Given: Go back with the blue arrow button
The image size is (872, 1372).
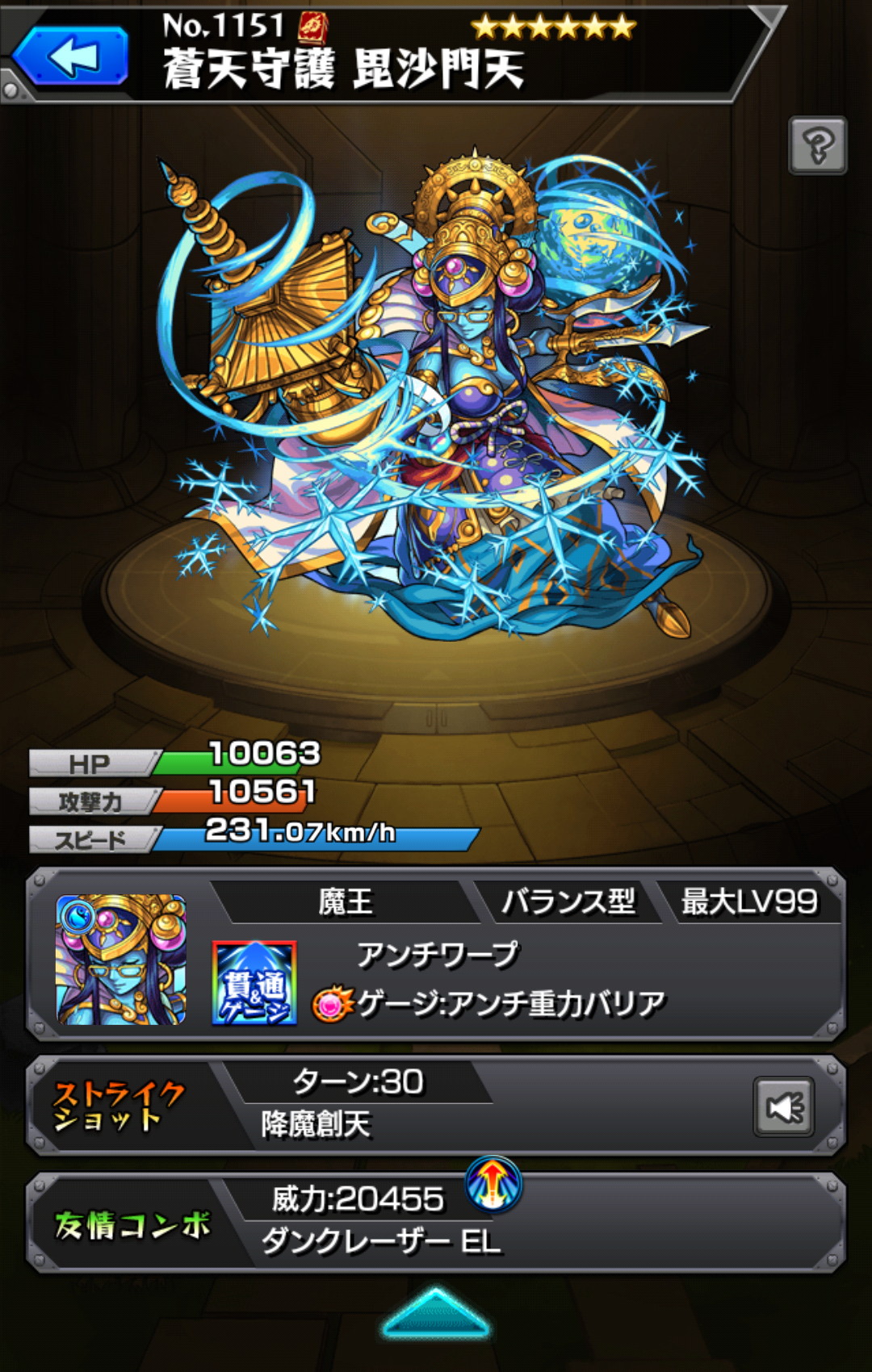Looking at the screenshot, I should (x=71, y=56).
